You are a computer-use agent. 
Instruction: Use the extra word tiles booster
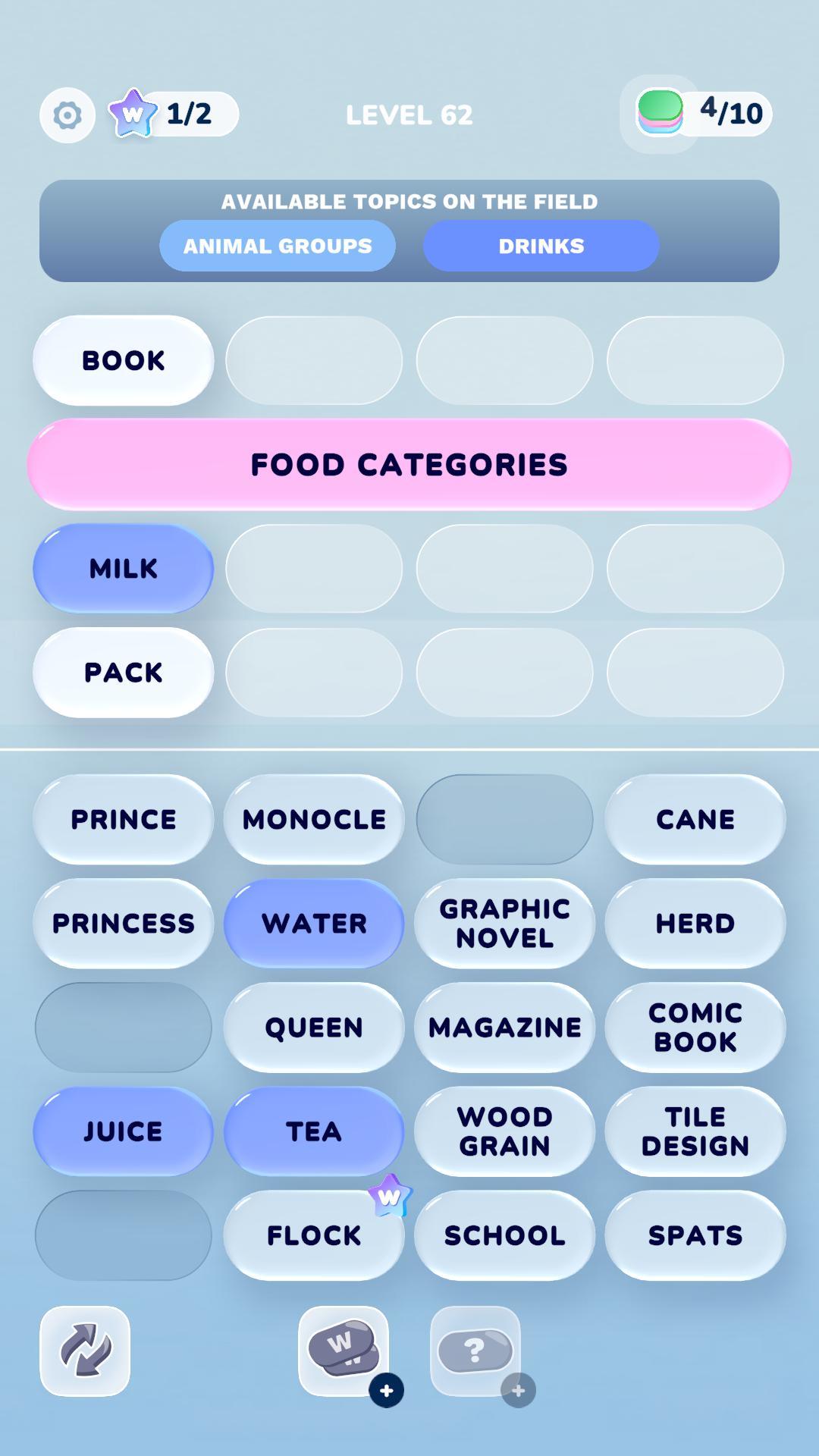(x=344, y=1351)
